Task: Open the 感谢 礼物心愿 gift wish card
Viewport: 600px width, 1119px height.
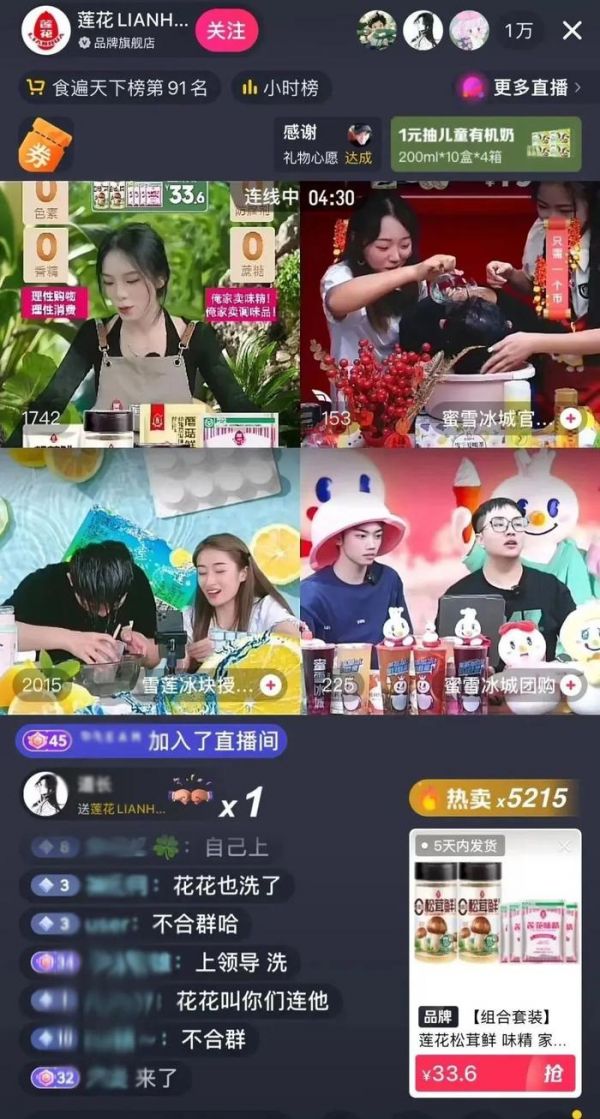Action: coord(328,145)
